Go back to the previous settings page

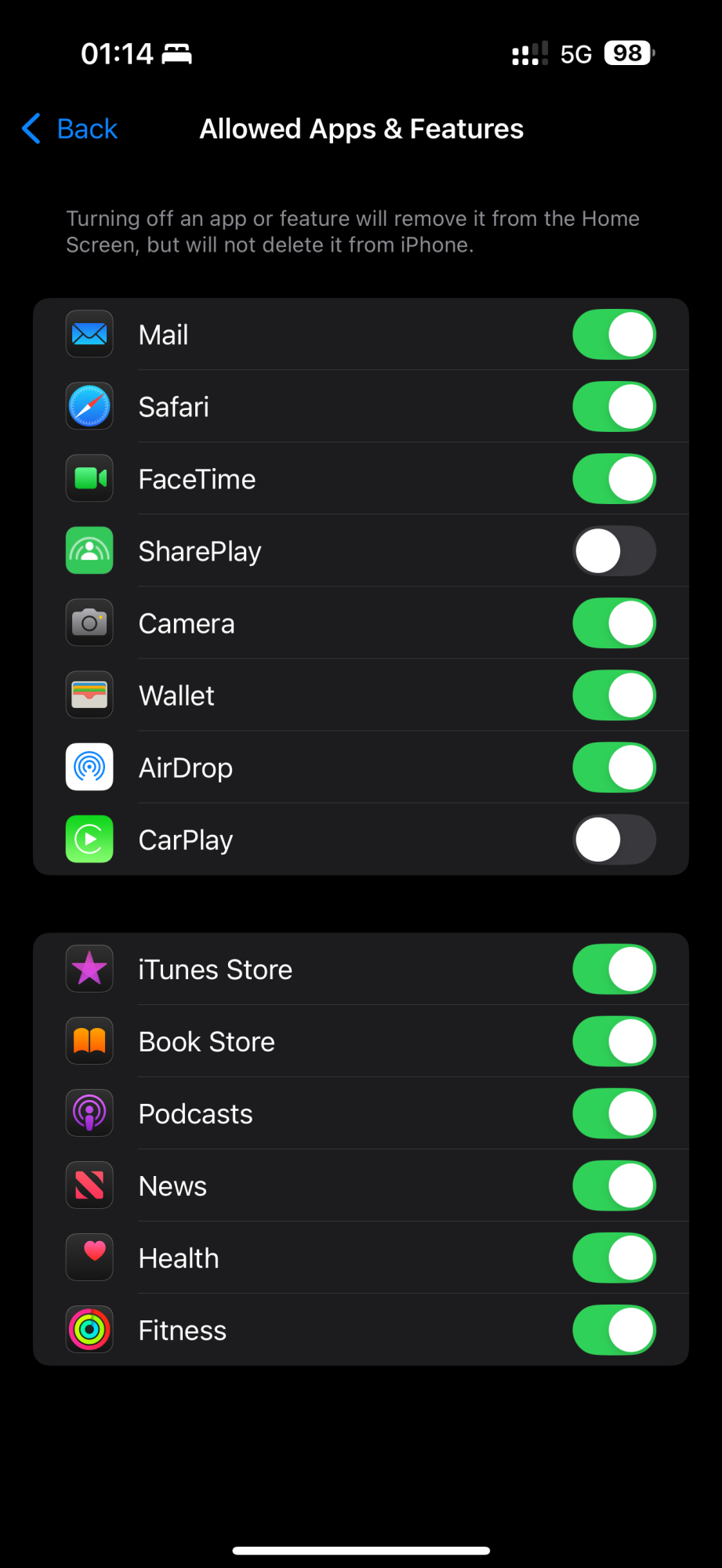(x=71, y=129)
